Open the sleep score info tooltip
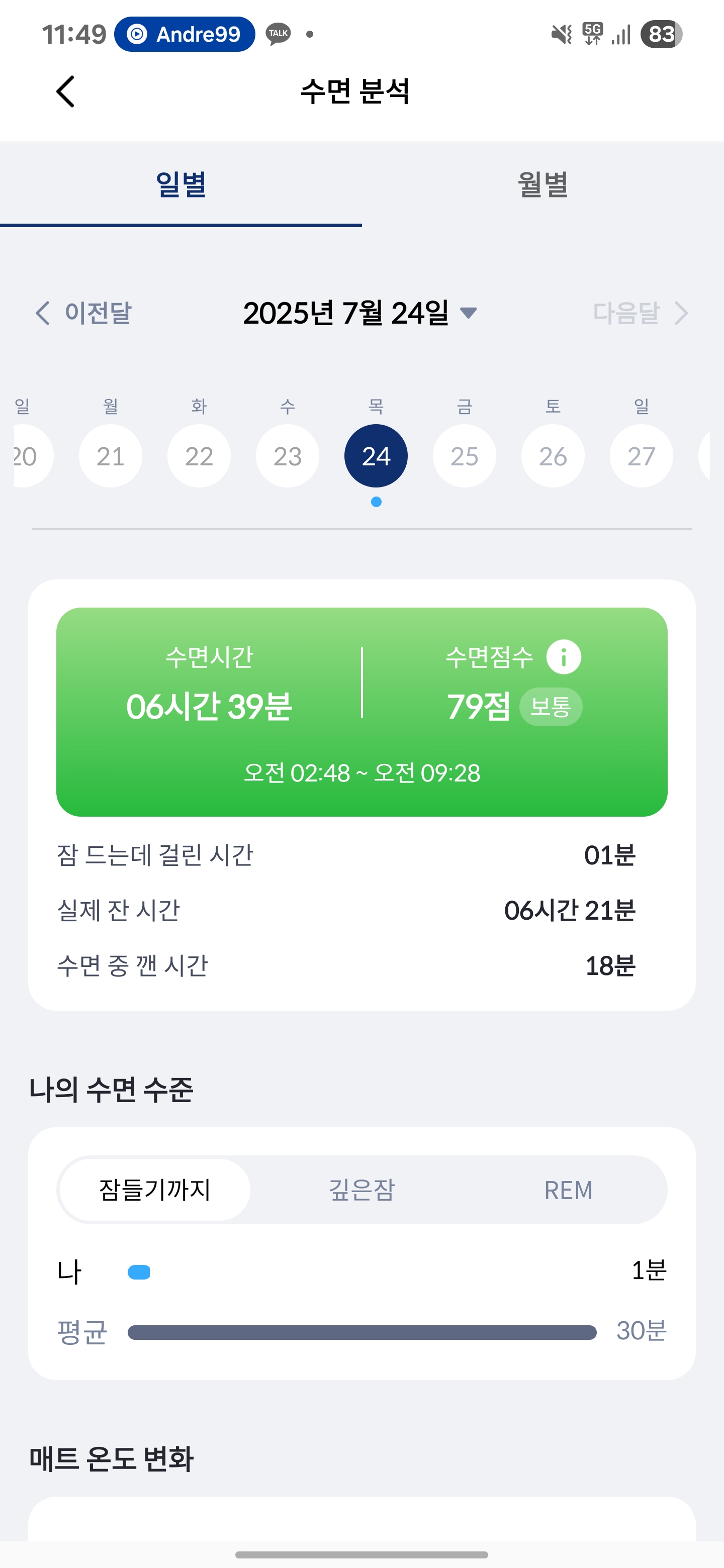724x1568 pixels. tap(565, 657)
